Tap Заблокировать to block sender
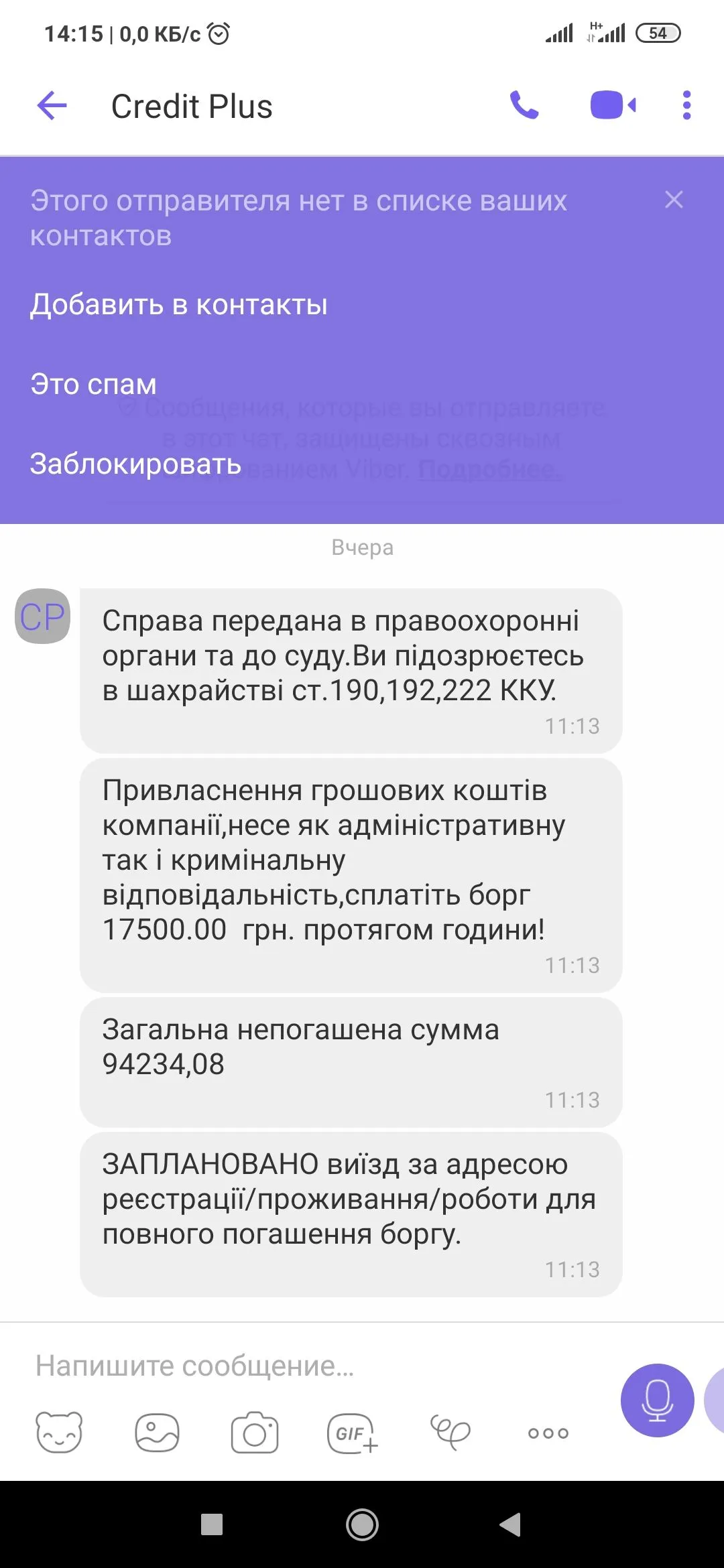 135,464
